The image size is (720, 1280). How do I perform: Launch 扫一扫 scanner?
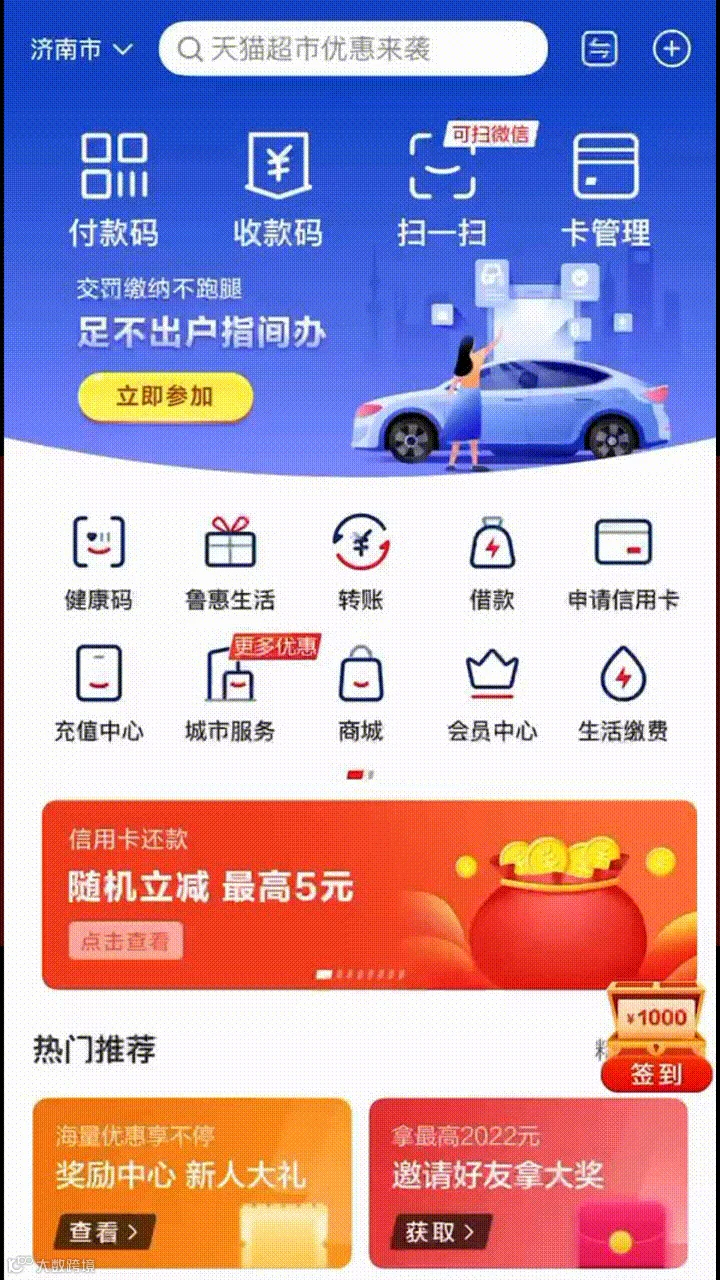pos(442,191)
